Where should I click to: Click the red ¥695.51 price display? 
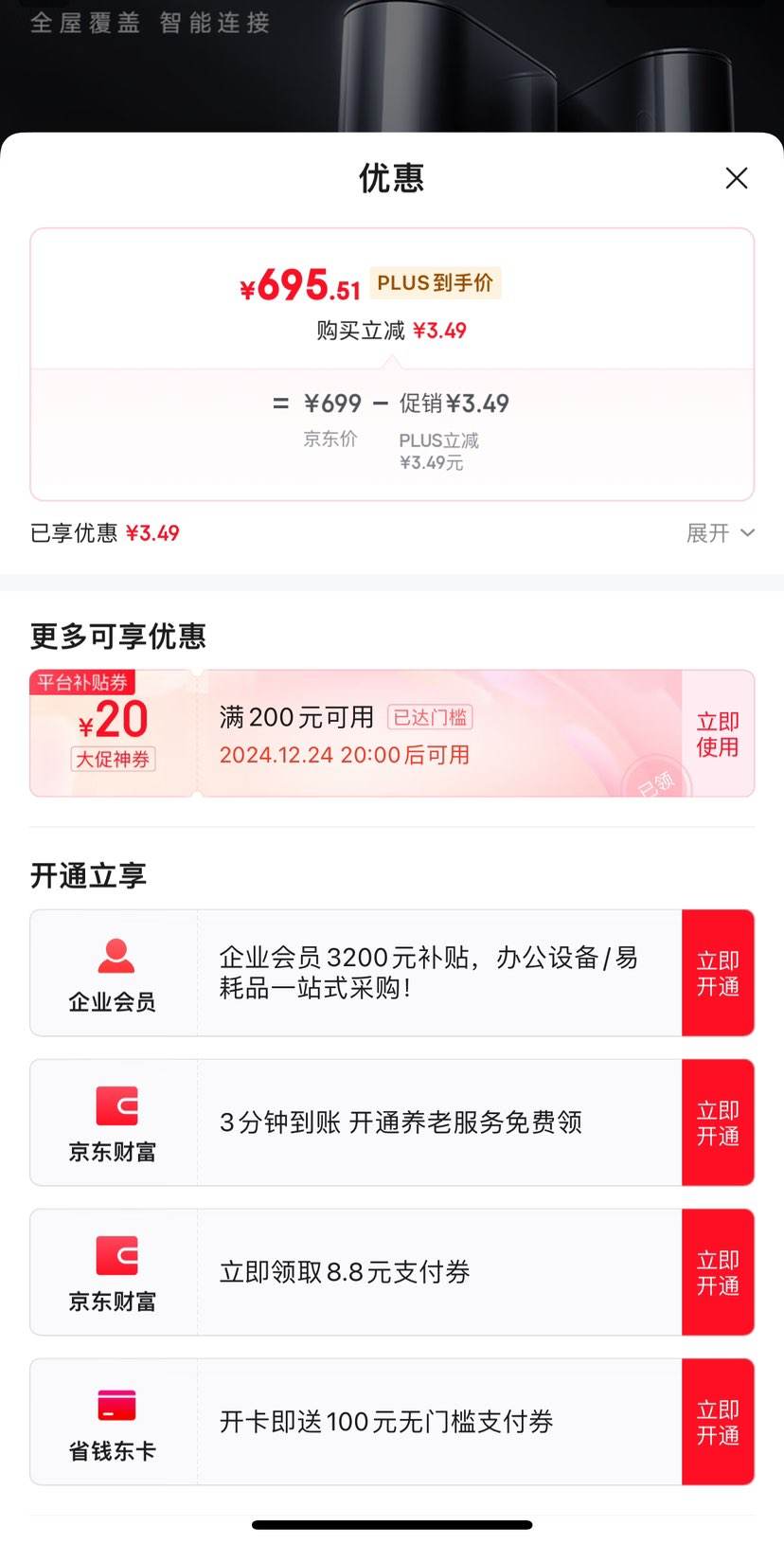pos(299,284)
